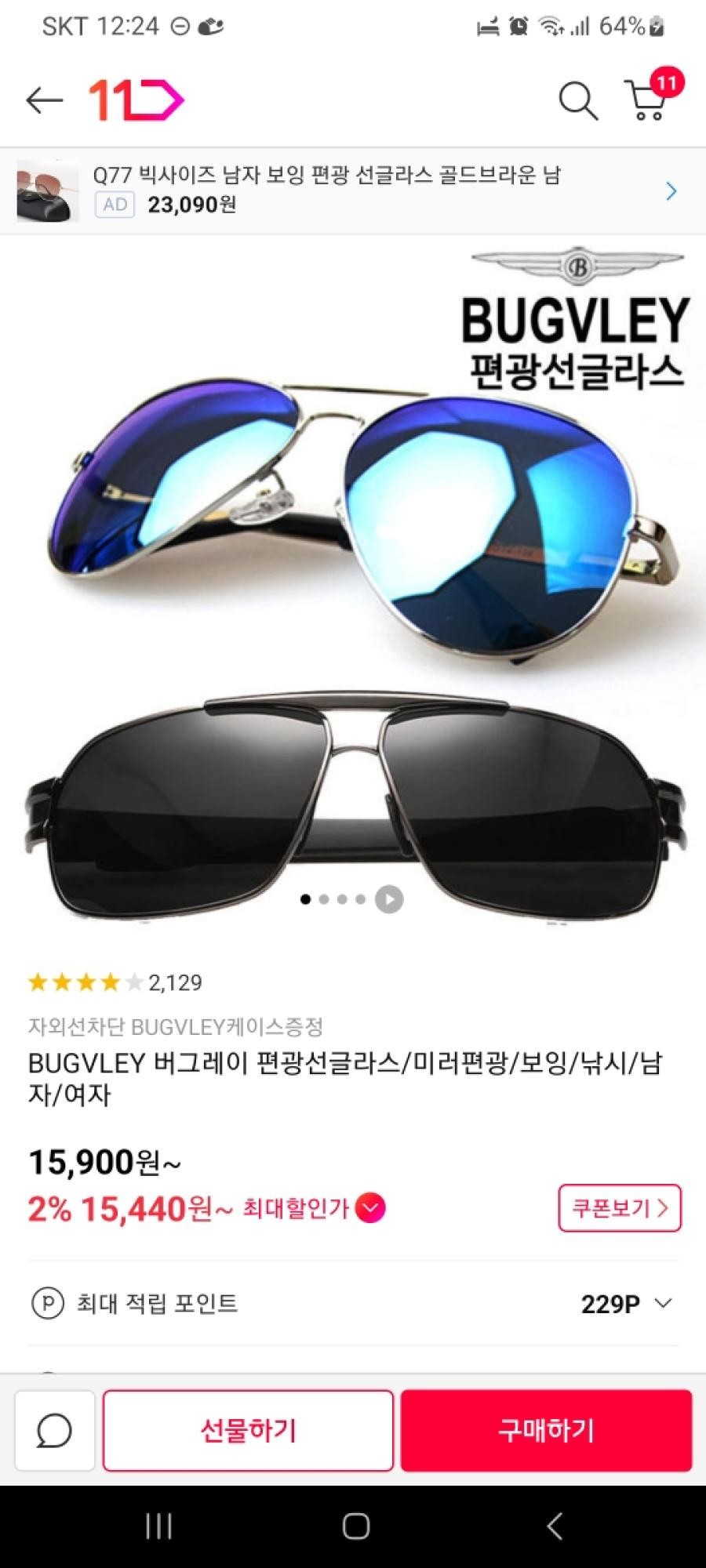The image size is (706, 1568).
Task: Tap the 쿠폰보기 coupon button
Action: click(x=620, y=1208)
